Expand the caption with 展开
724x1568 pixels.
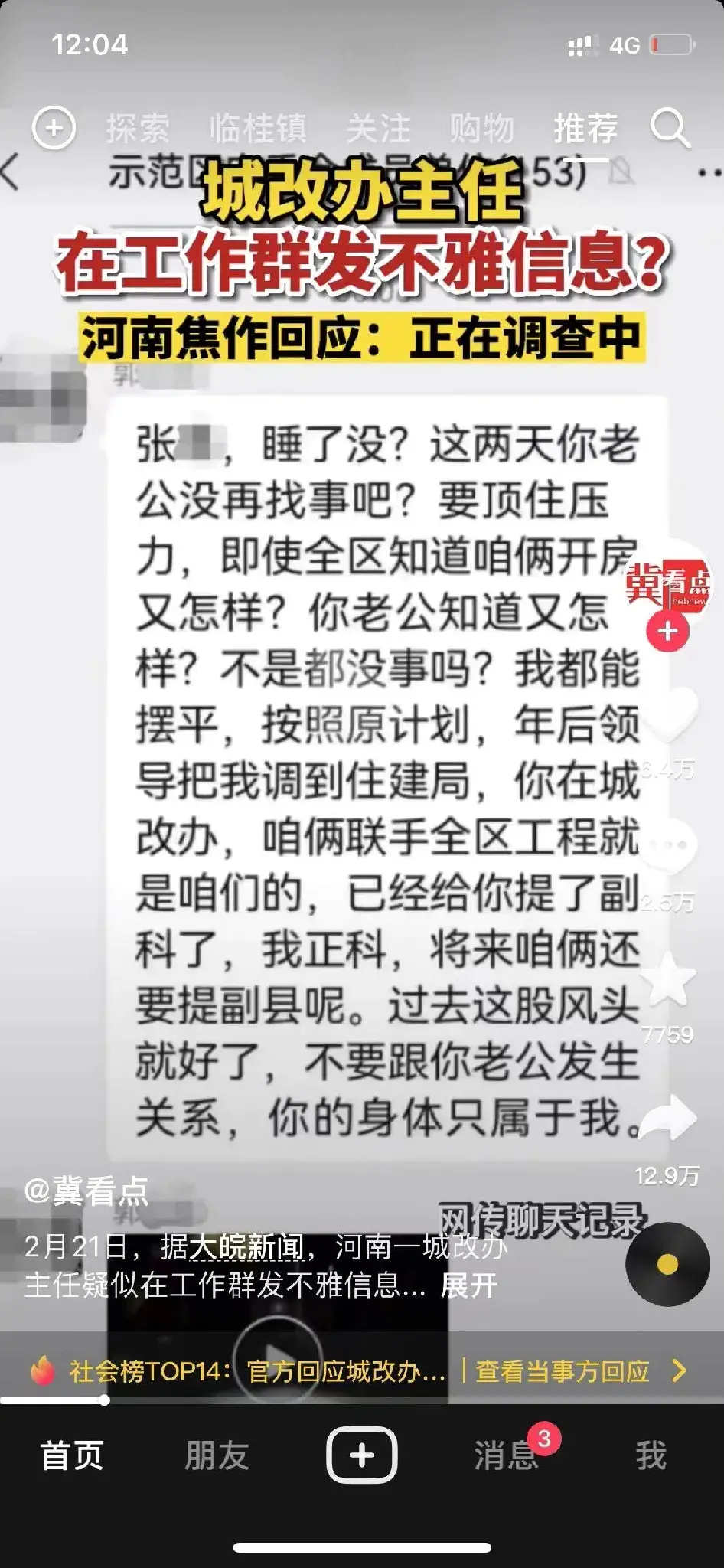(468, 1285)
